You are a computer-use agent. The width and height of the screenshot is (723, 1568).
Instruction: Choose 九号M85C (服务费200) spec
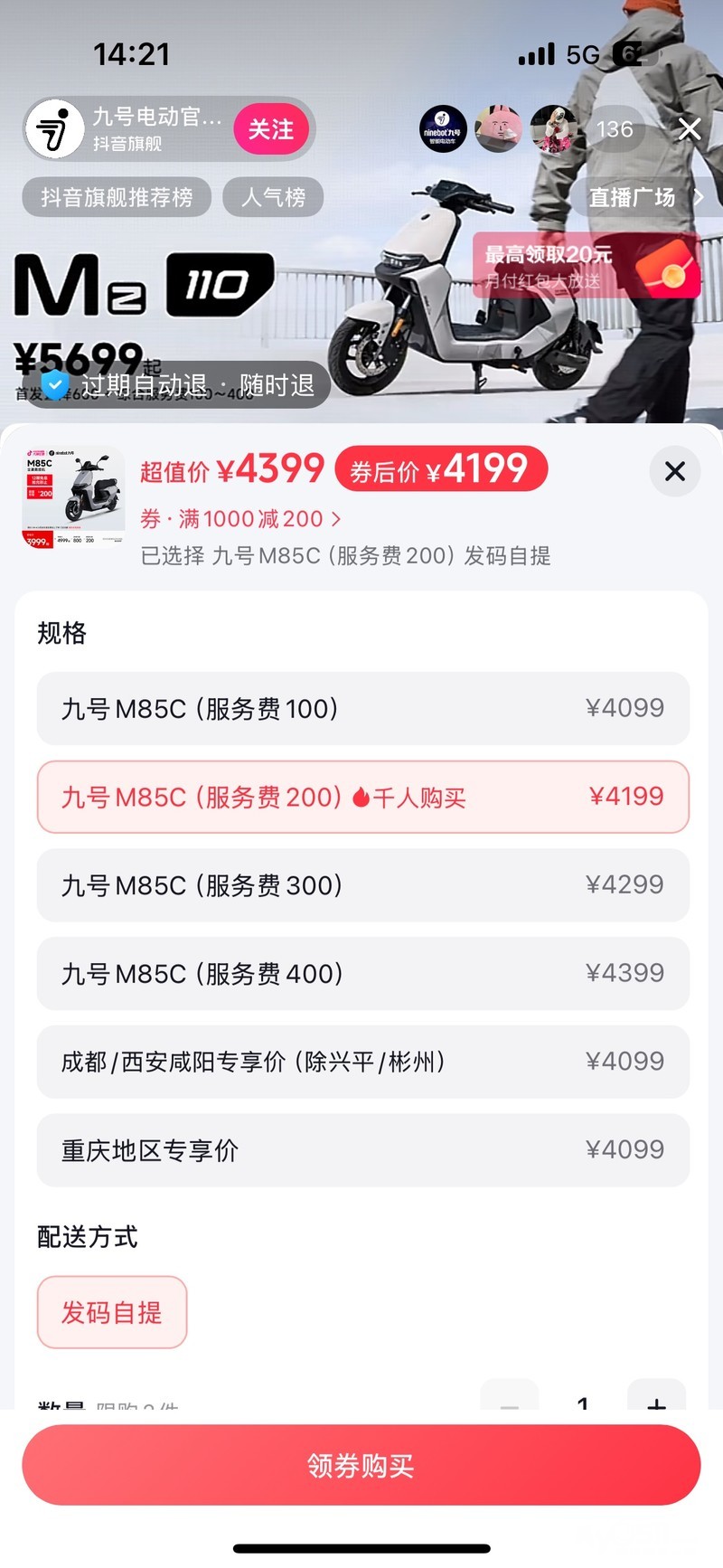point(362,797)
